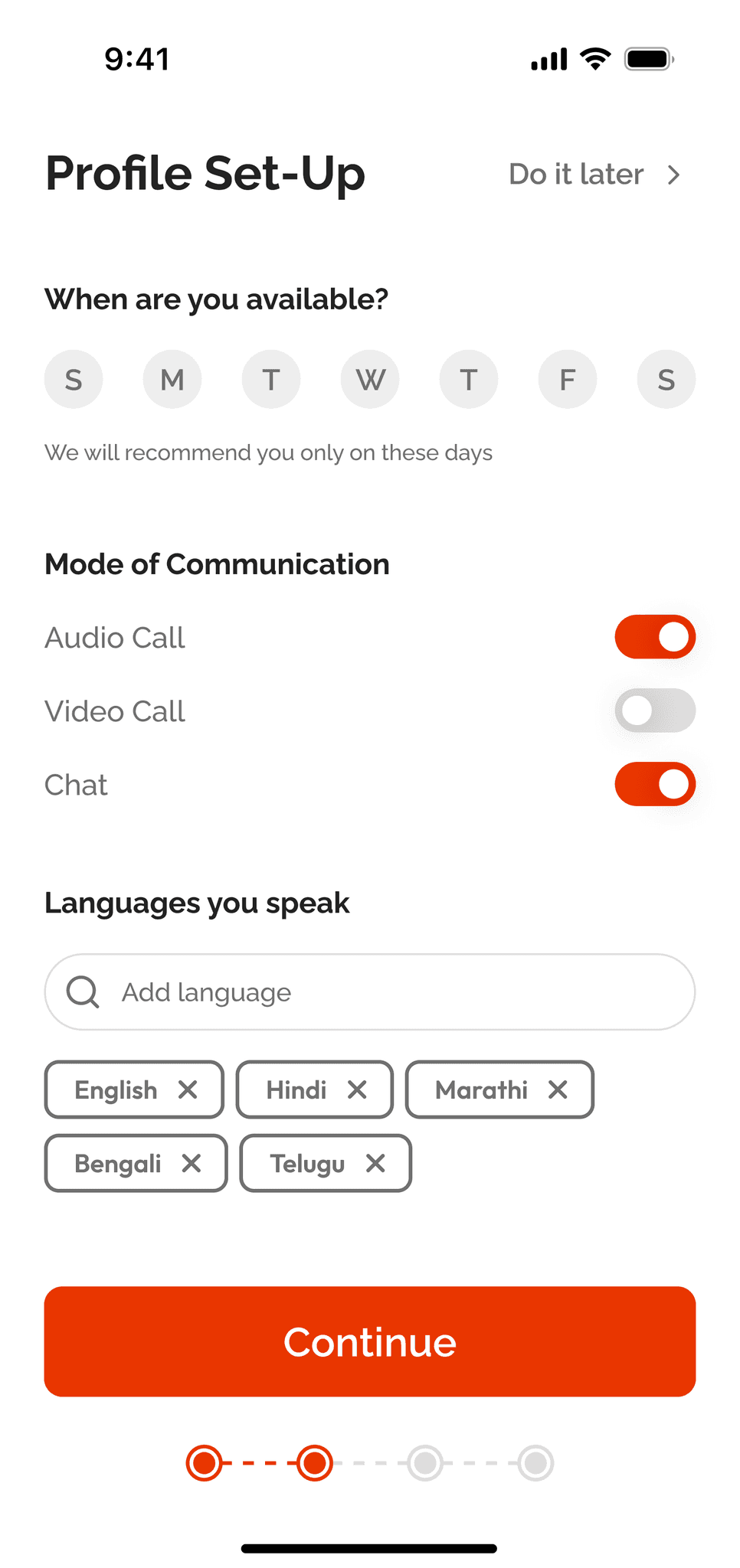This screenshot has height=1568, width=740.
Task: Remove the Hindi language chip
Action: click(357, 1089)
